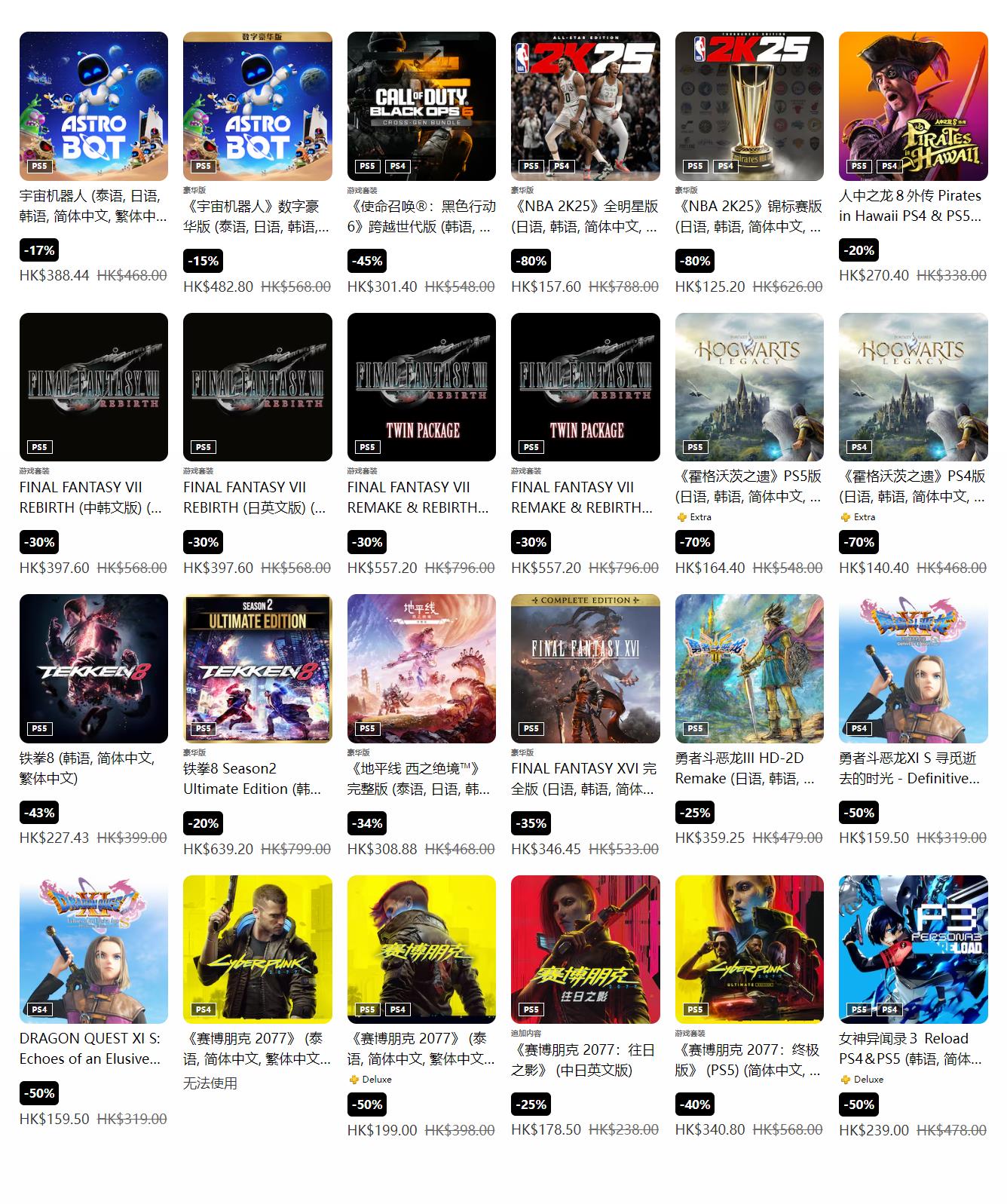Open 赛博朋克 2077 往日之影 add-on

coord(585,949)
